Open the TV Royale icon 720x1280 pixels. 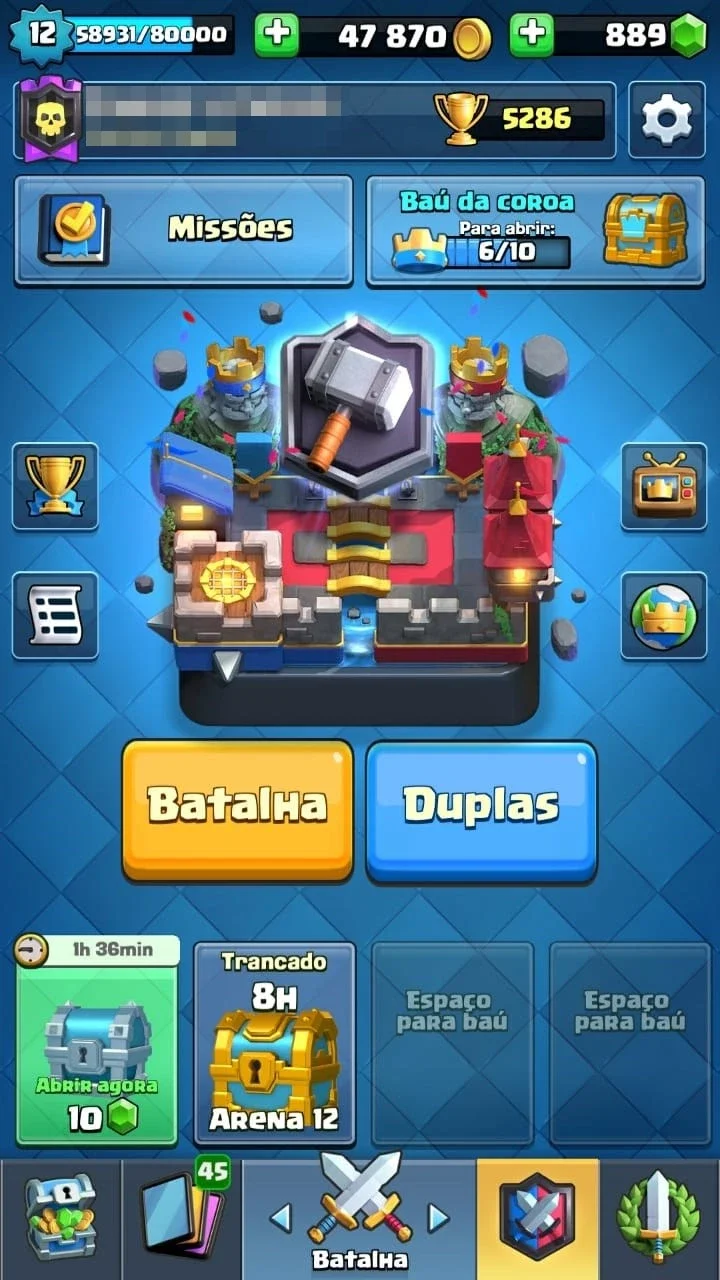[x=664, y=486]
